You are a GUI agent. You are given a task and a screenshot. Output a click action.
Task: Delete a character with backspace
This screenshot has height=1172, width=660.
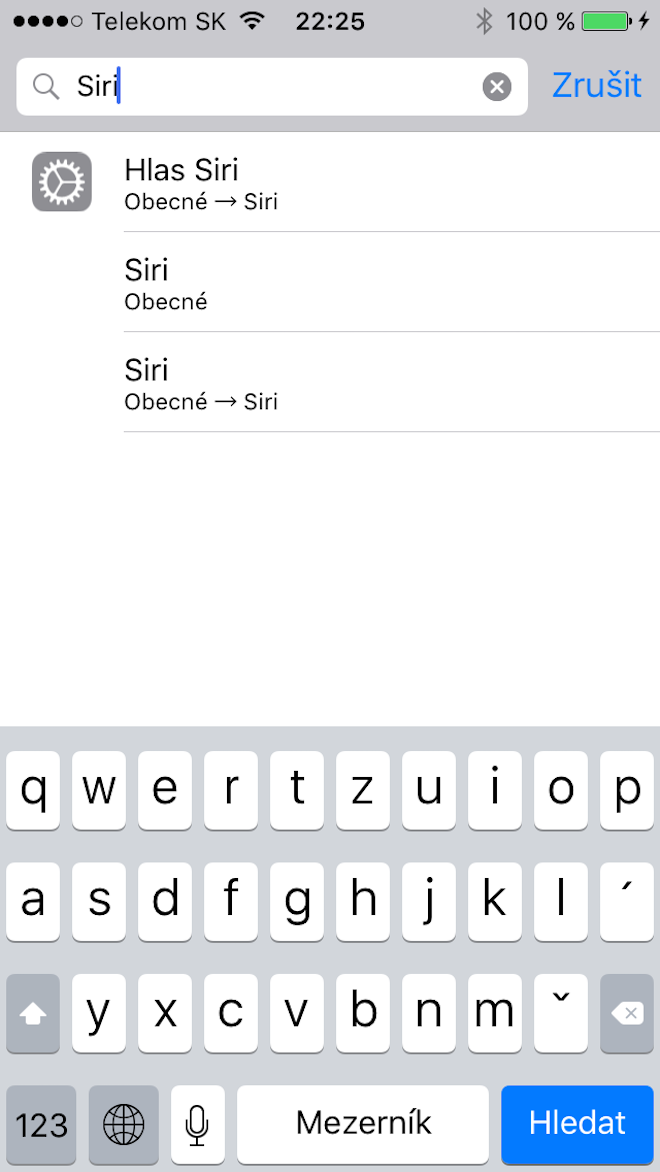tap(627, 1014)
